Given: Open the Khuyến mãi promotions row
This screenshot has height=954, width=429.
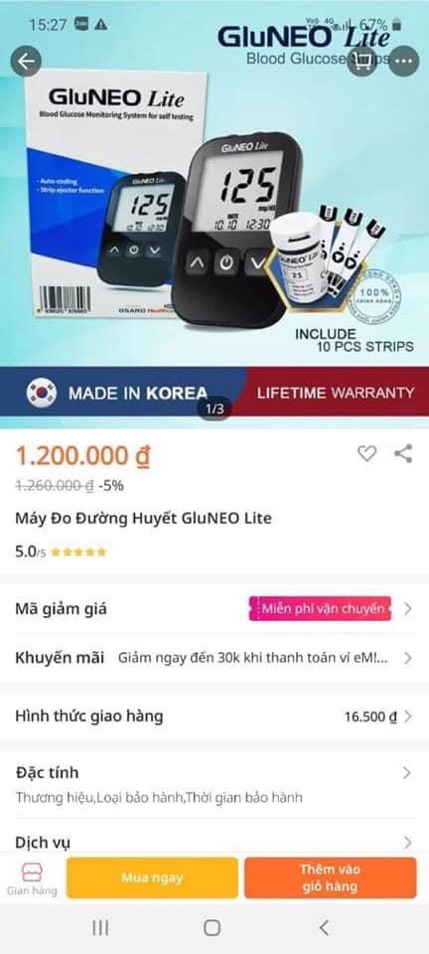Looking at the screenshot, I should click(214, 658).
